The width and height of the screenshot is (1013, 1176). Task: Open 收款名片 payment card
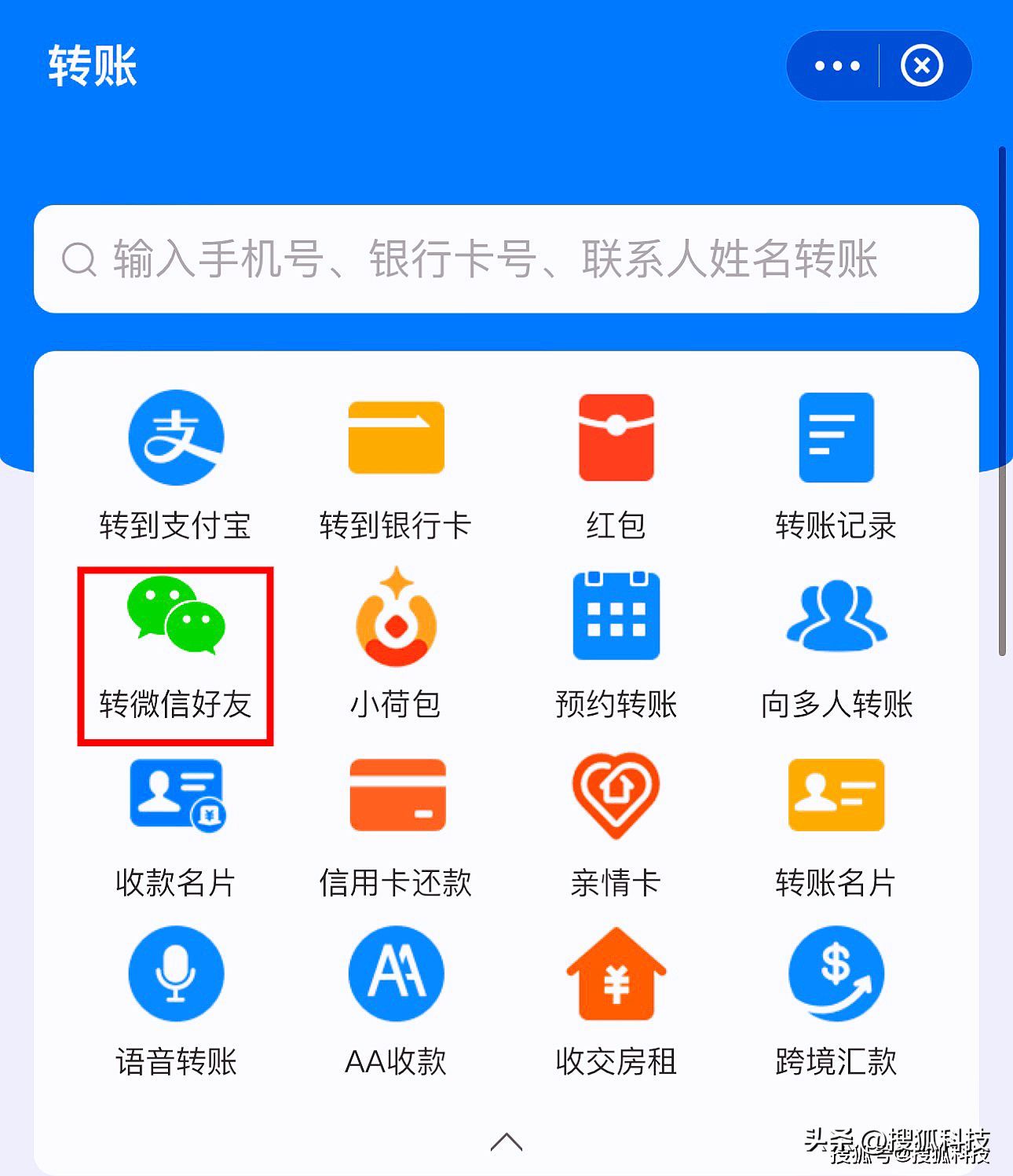(x=176, y=795)
